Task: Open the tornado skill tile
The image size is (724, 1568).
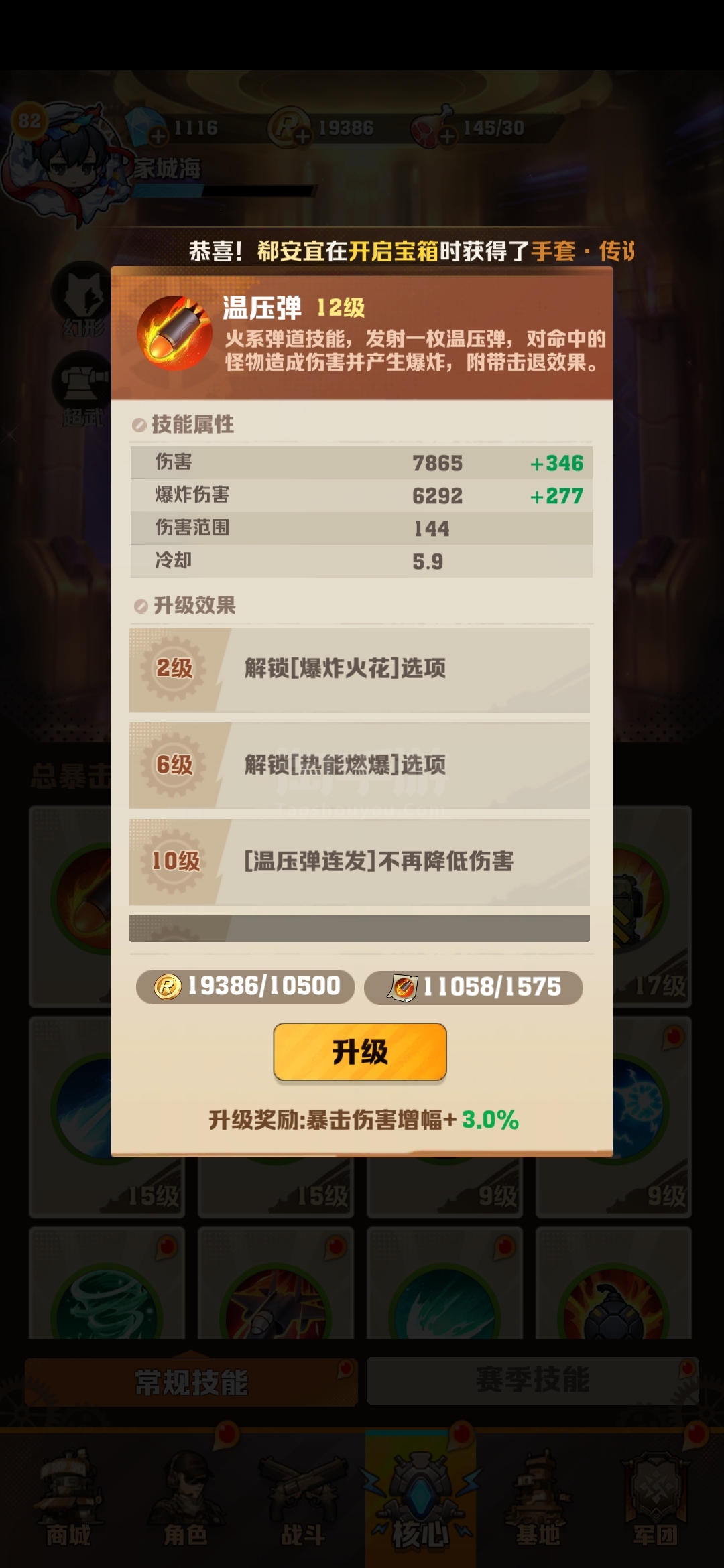Action: pos(107,1283)
